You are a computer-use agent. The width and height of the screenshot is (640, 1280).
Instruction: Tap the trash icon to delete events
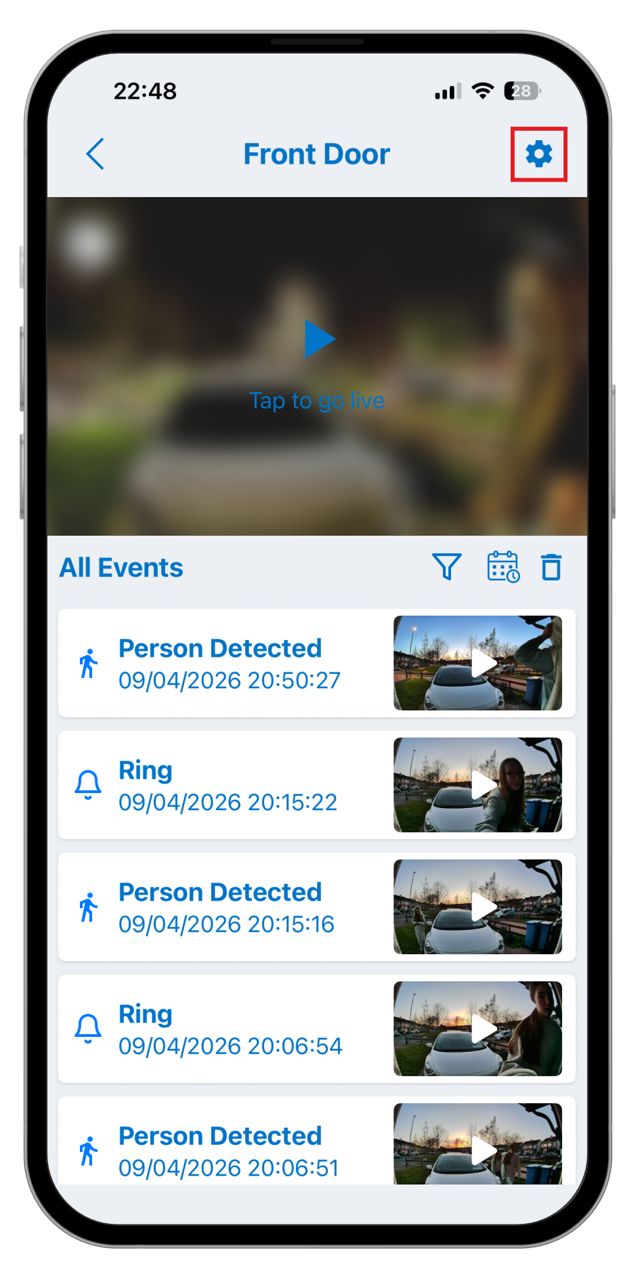[551, 567]
